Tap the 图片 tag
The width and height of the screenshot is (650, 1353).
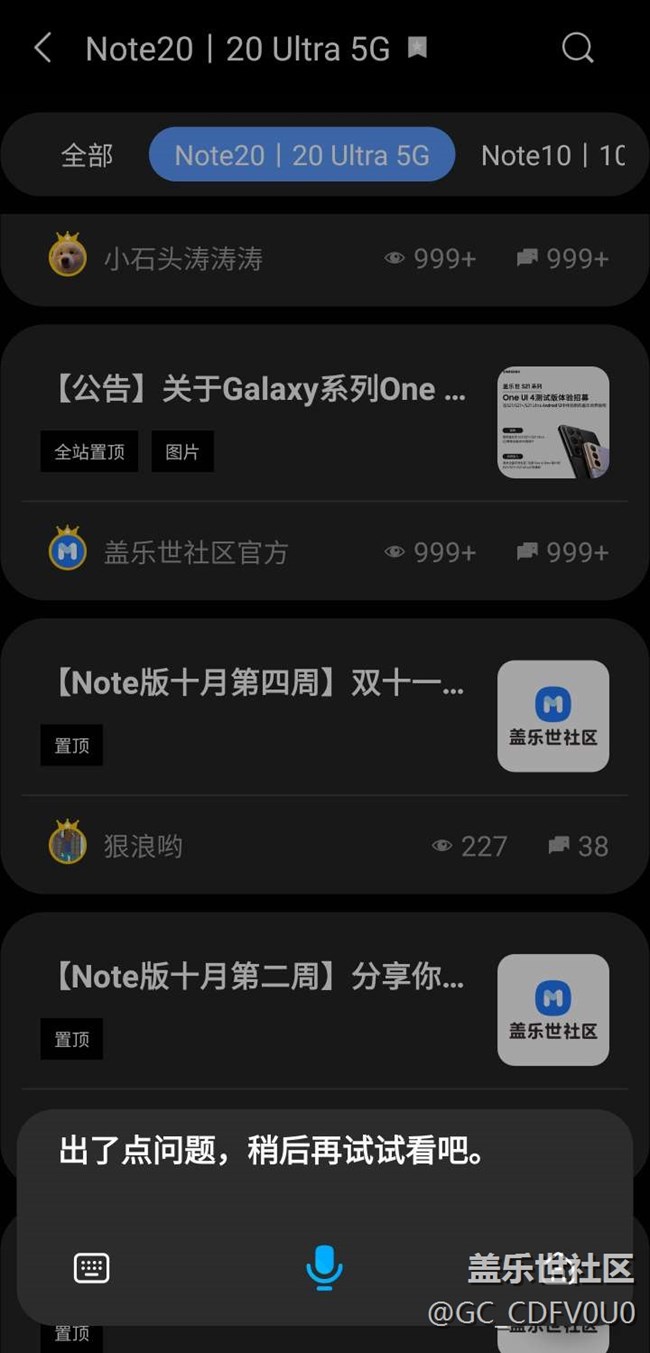(x=182, y=452)
